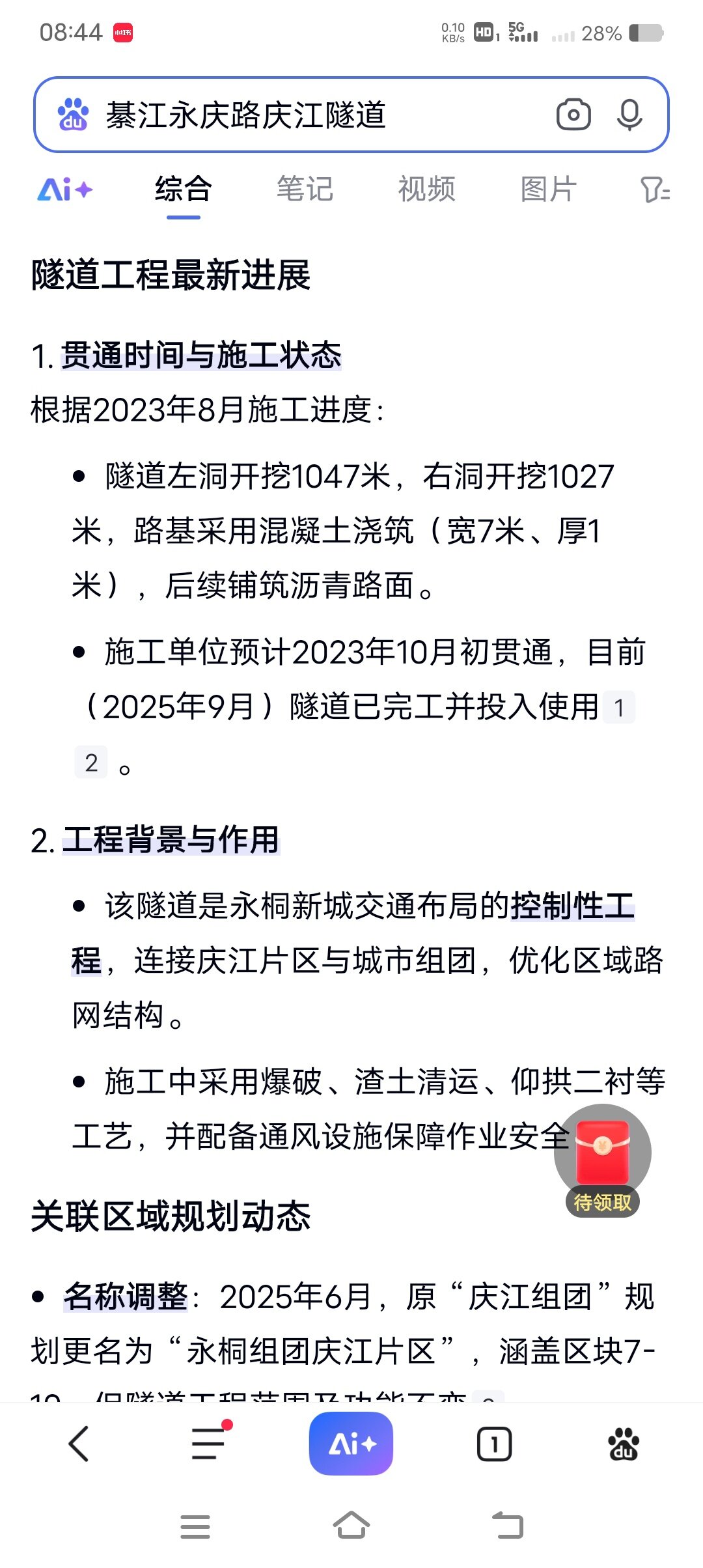Start voice search with the microphone
The width and height of the screenshot is (703, 1568).
click(x=629, y=115)
